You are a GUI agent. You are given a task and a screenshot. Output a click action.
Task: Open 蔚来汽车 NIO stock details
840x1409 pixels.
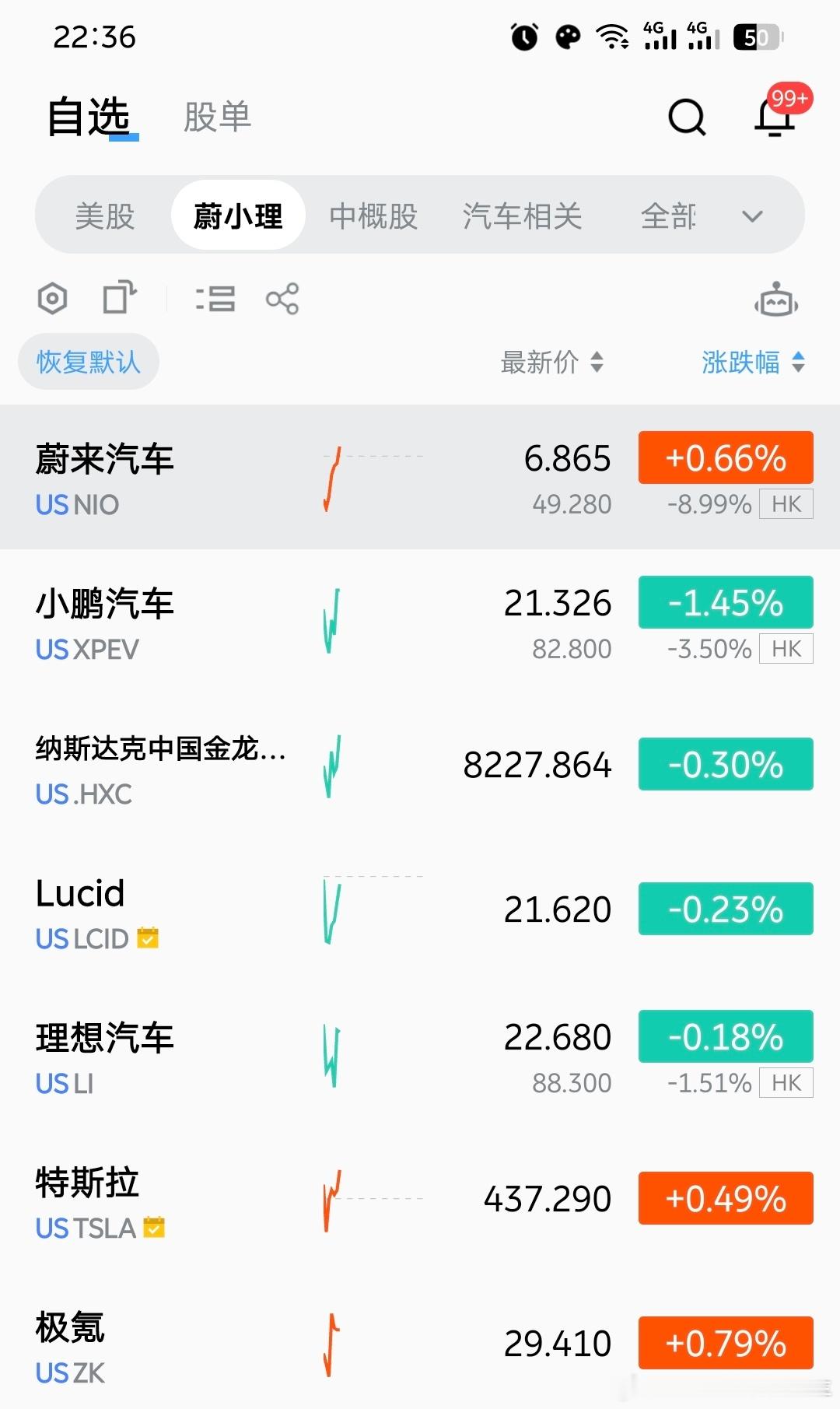point(420,477)
